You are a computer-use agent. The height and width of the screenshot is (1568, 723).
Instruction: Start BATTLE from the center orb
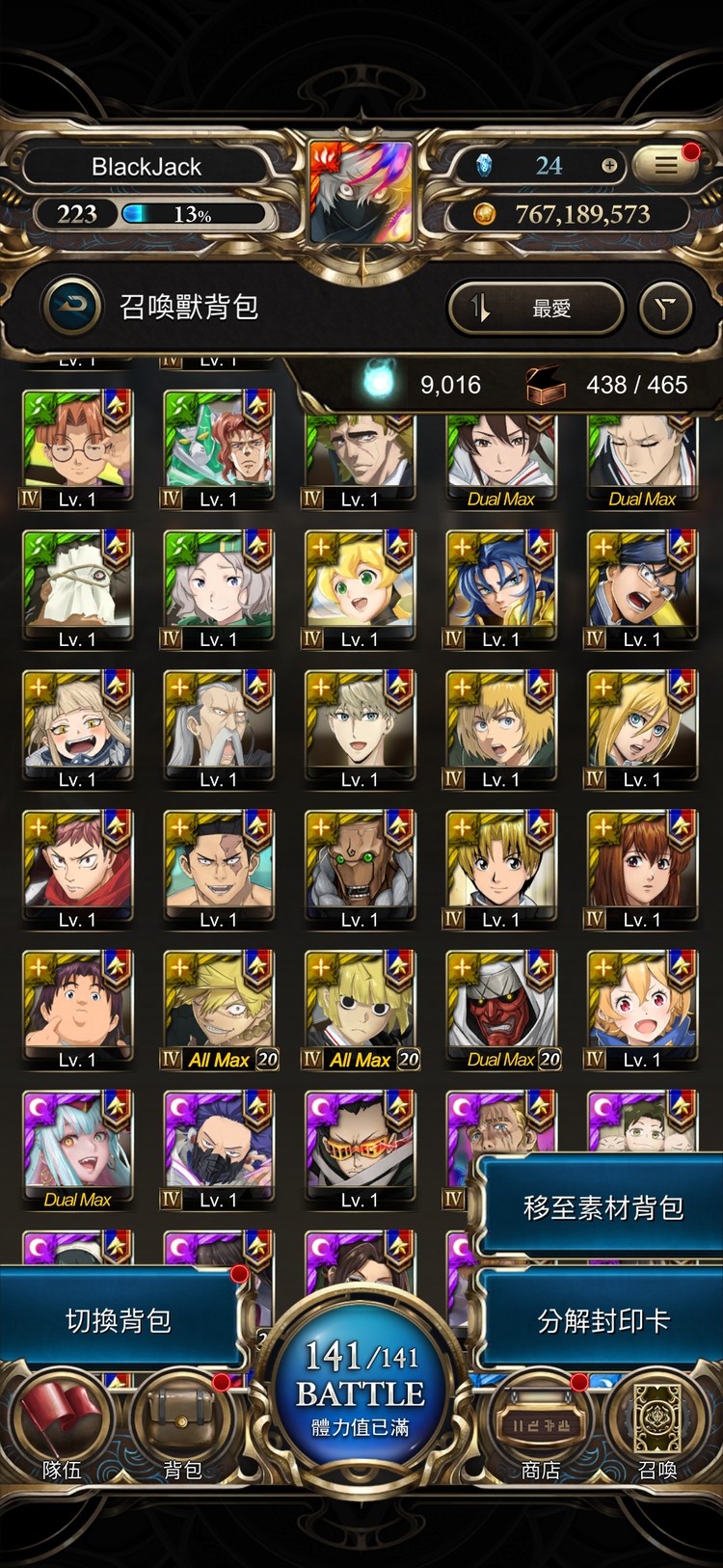[x=361, y=1384]
